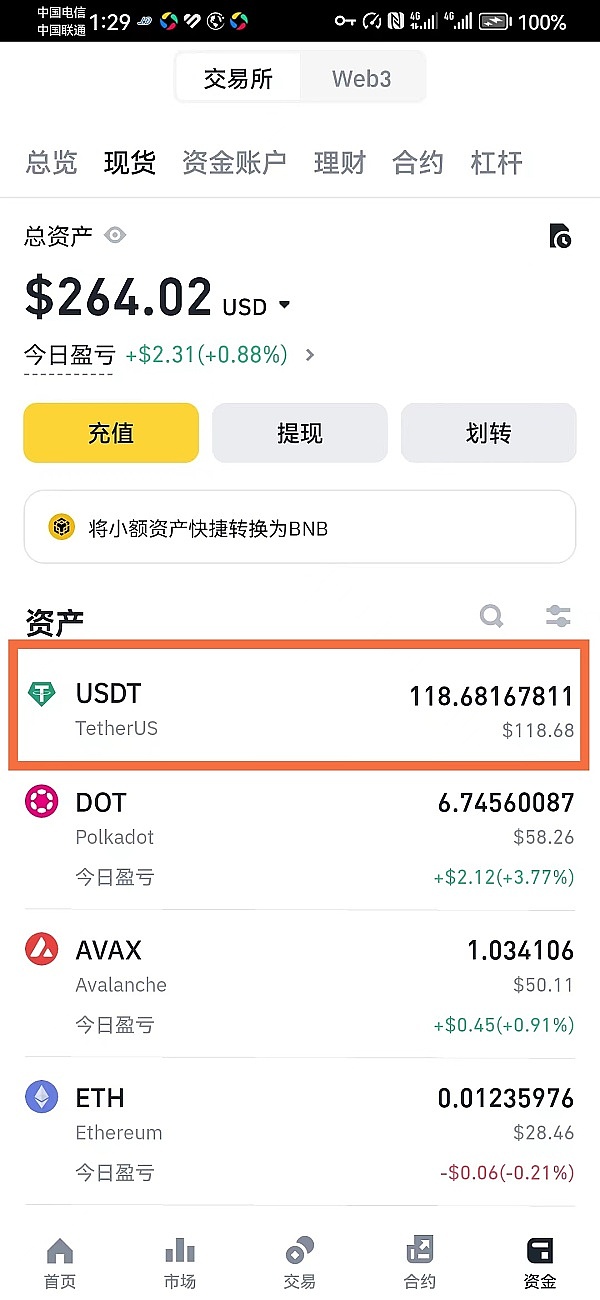Open the USDT asset row
This screenshot has width=600, height=1300.
(299, 709)
